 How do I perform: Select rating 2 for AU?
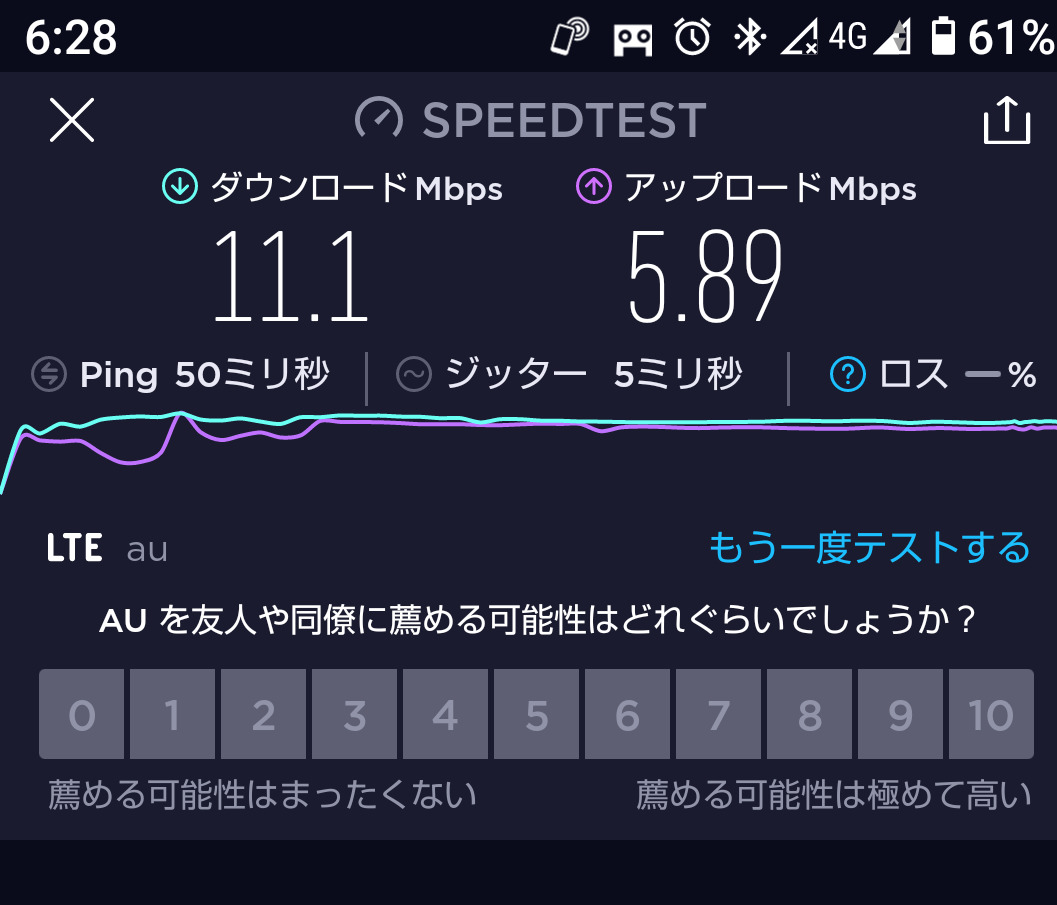(264, 714)
